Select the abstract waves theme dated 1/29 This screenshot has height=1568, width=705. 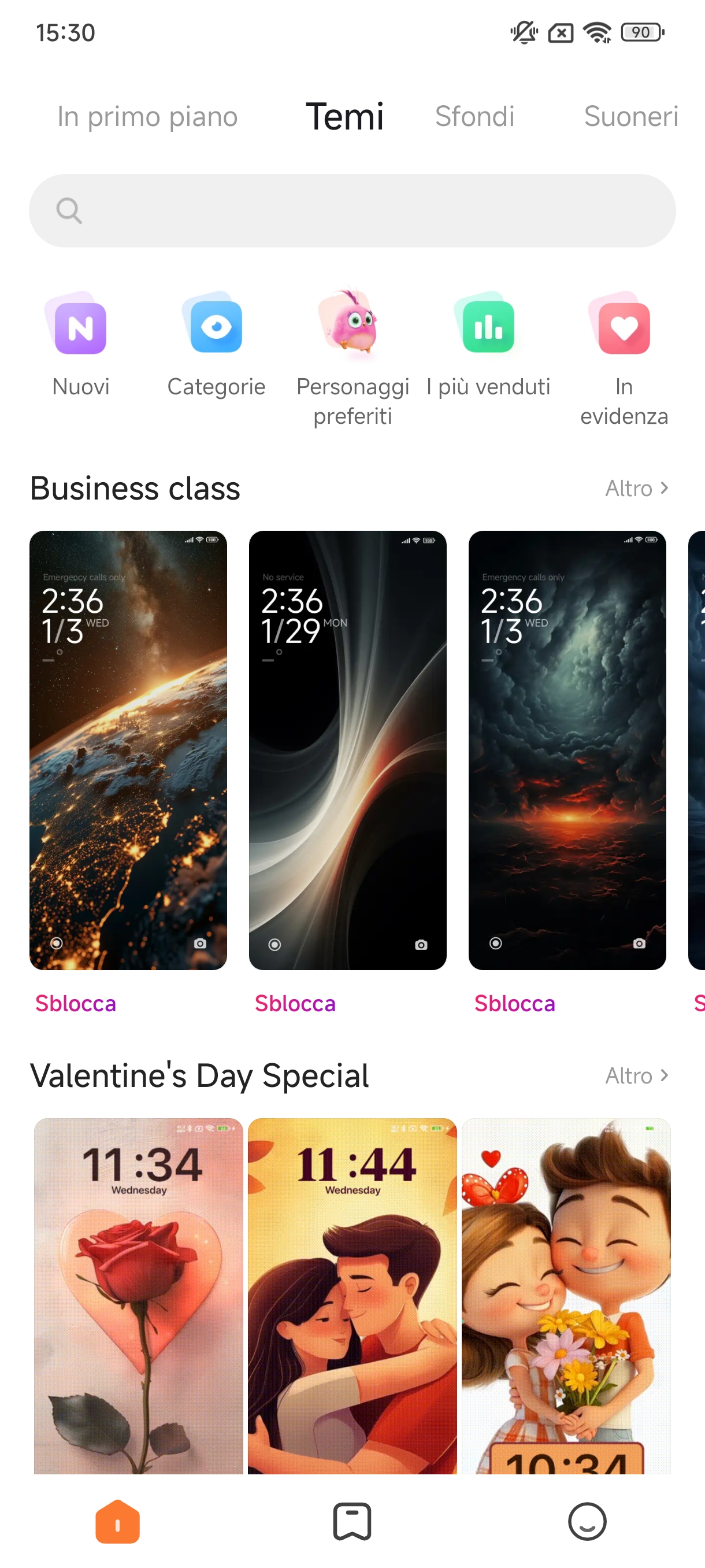point(347,750)
